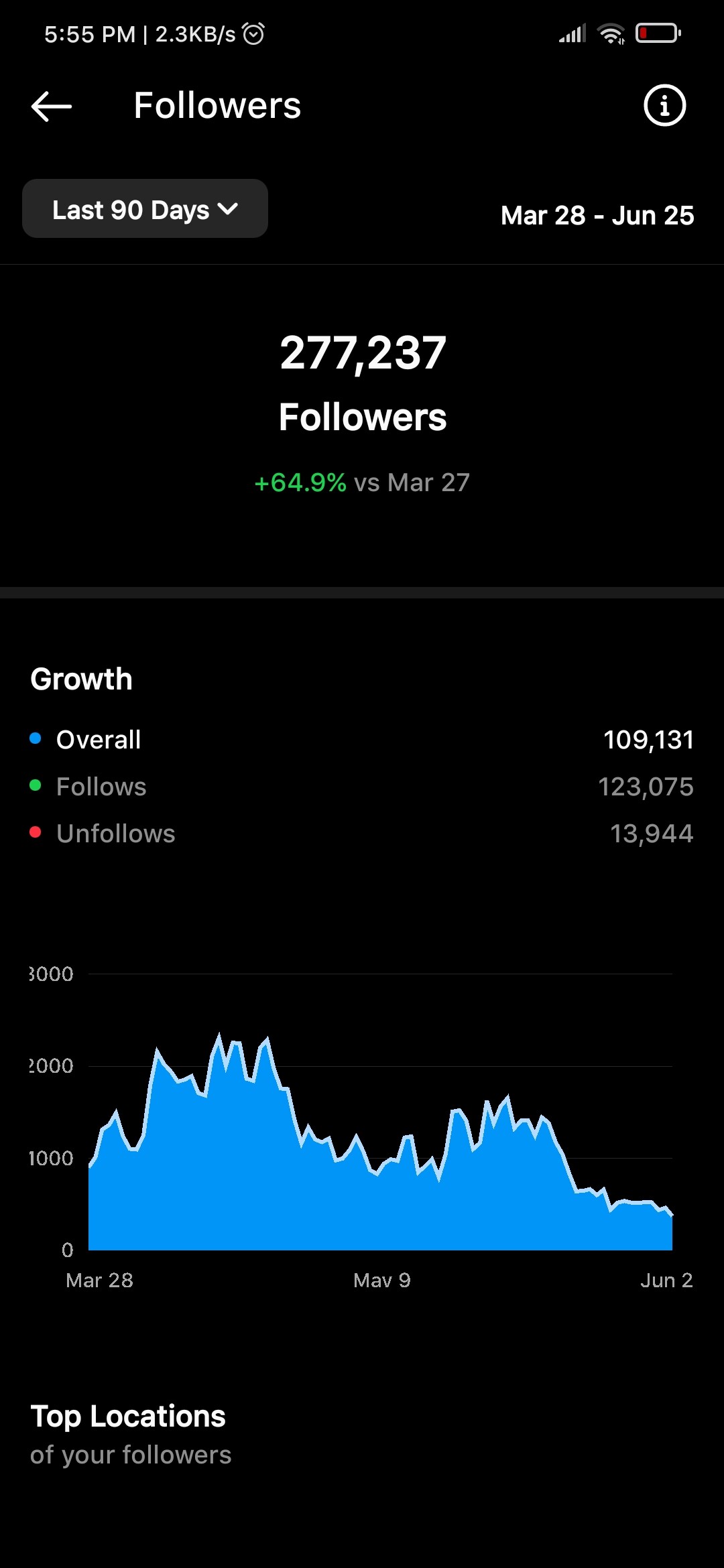
Task: Go back using the arrow icon
Action: [52, 106]
